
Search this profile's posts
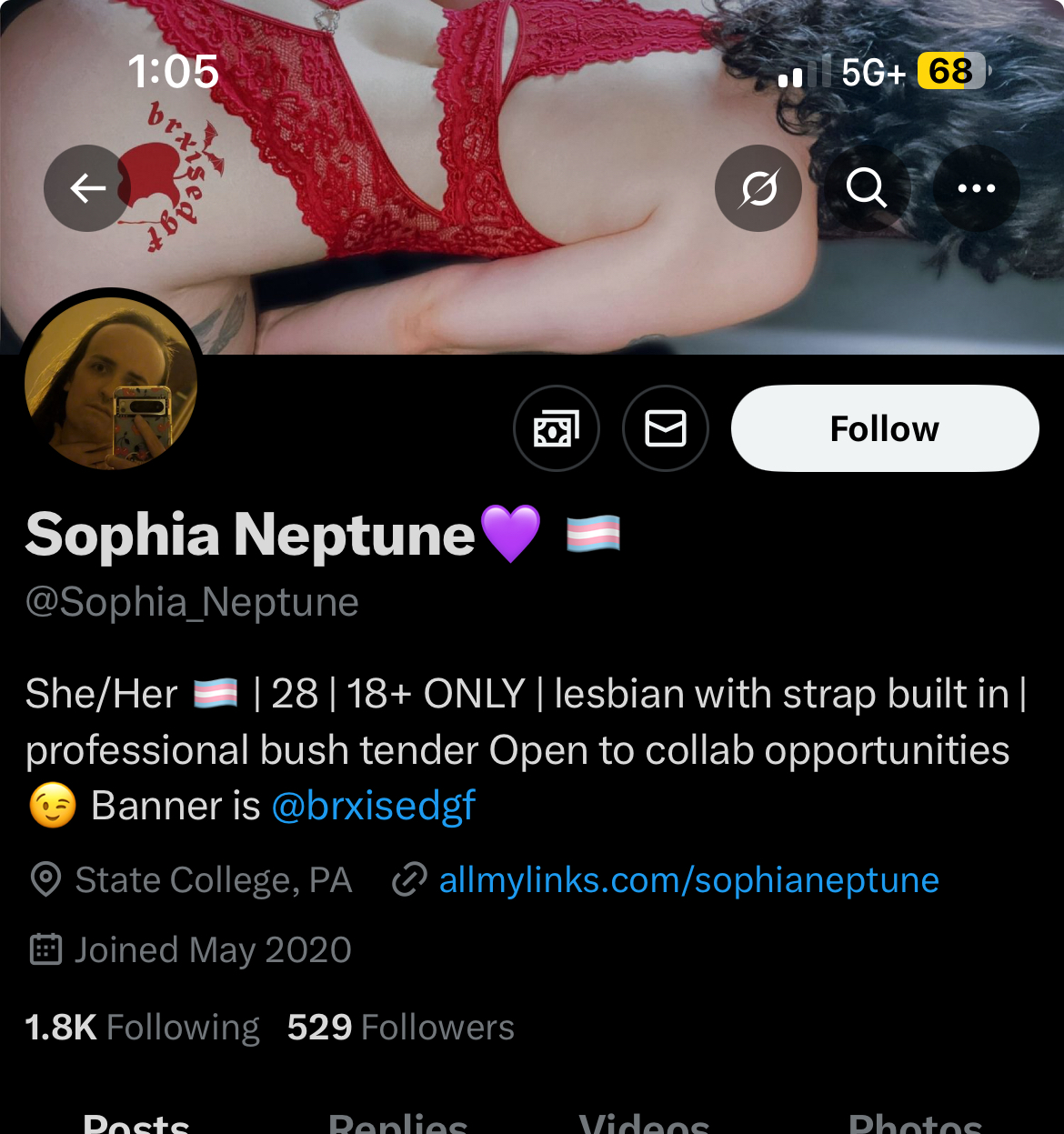pyautogui.click(x=866, y=188)
